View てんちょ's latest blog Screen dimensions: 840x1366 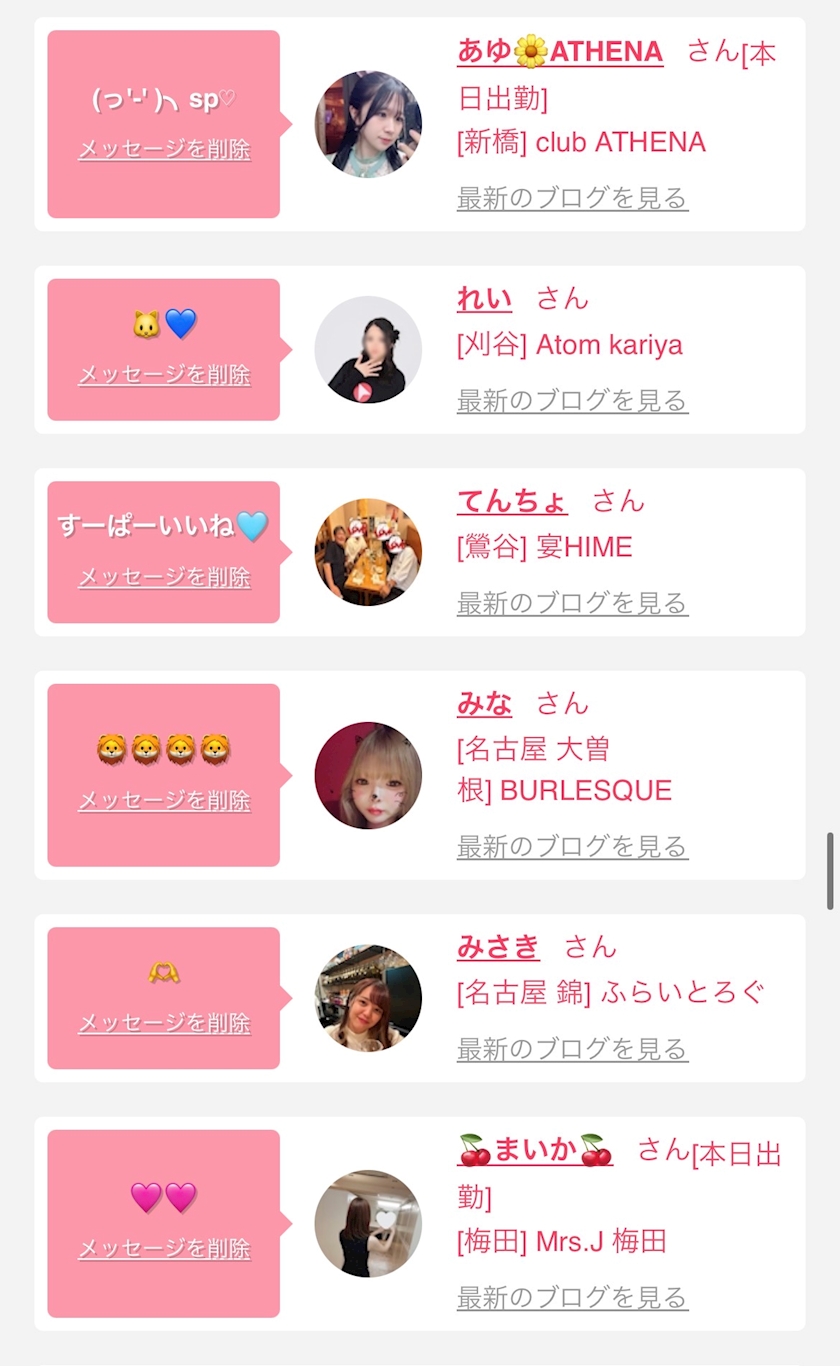coord(572,603)
